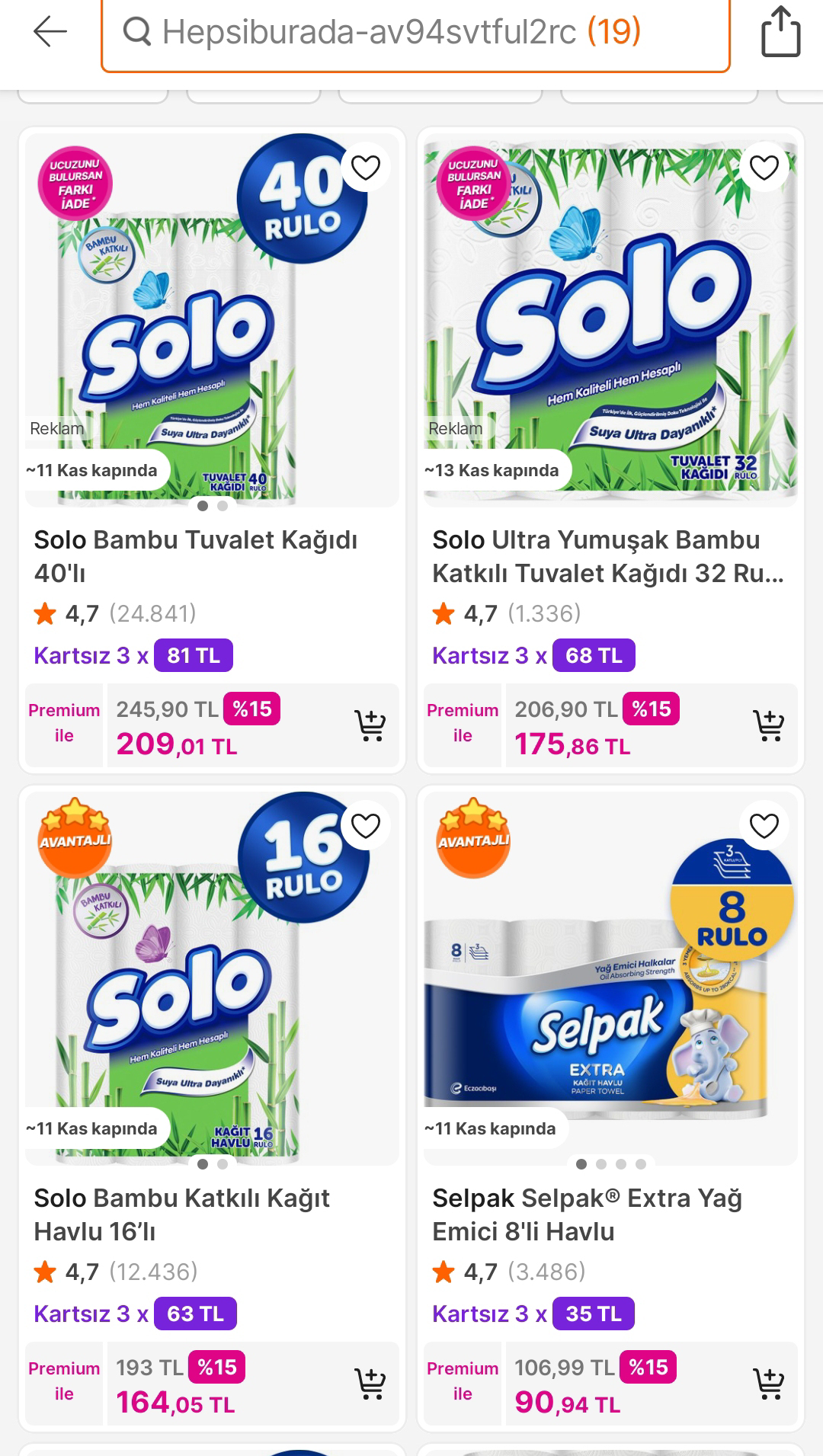Add Selpak Extra 8'li Havlu to cart
Screen dimensions: 823x1456
coord(768,1384)
